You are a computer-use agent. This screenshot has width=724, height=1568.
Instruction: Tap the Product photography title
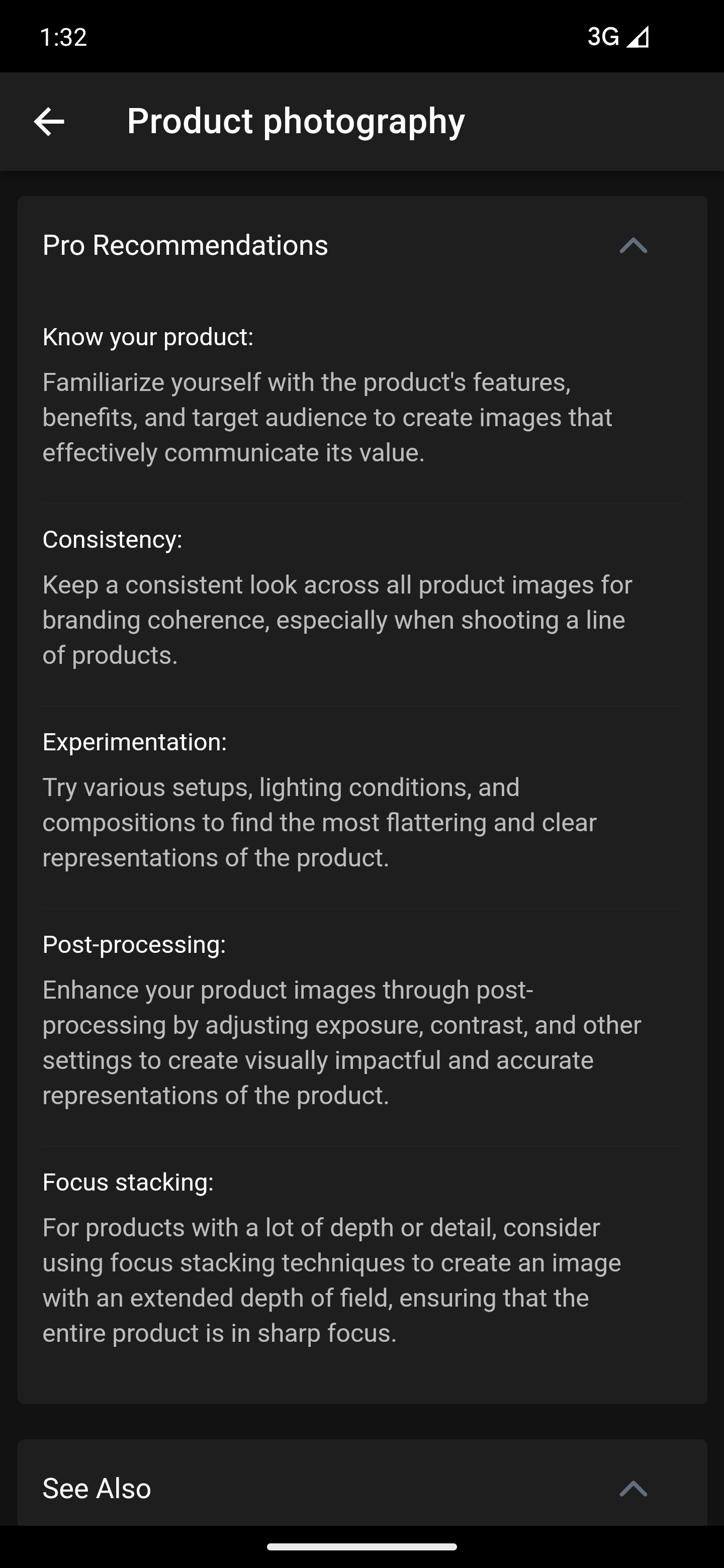click(295, 121)
